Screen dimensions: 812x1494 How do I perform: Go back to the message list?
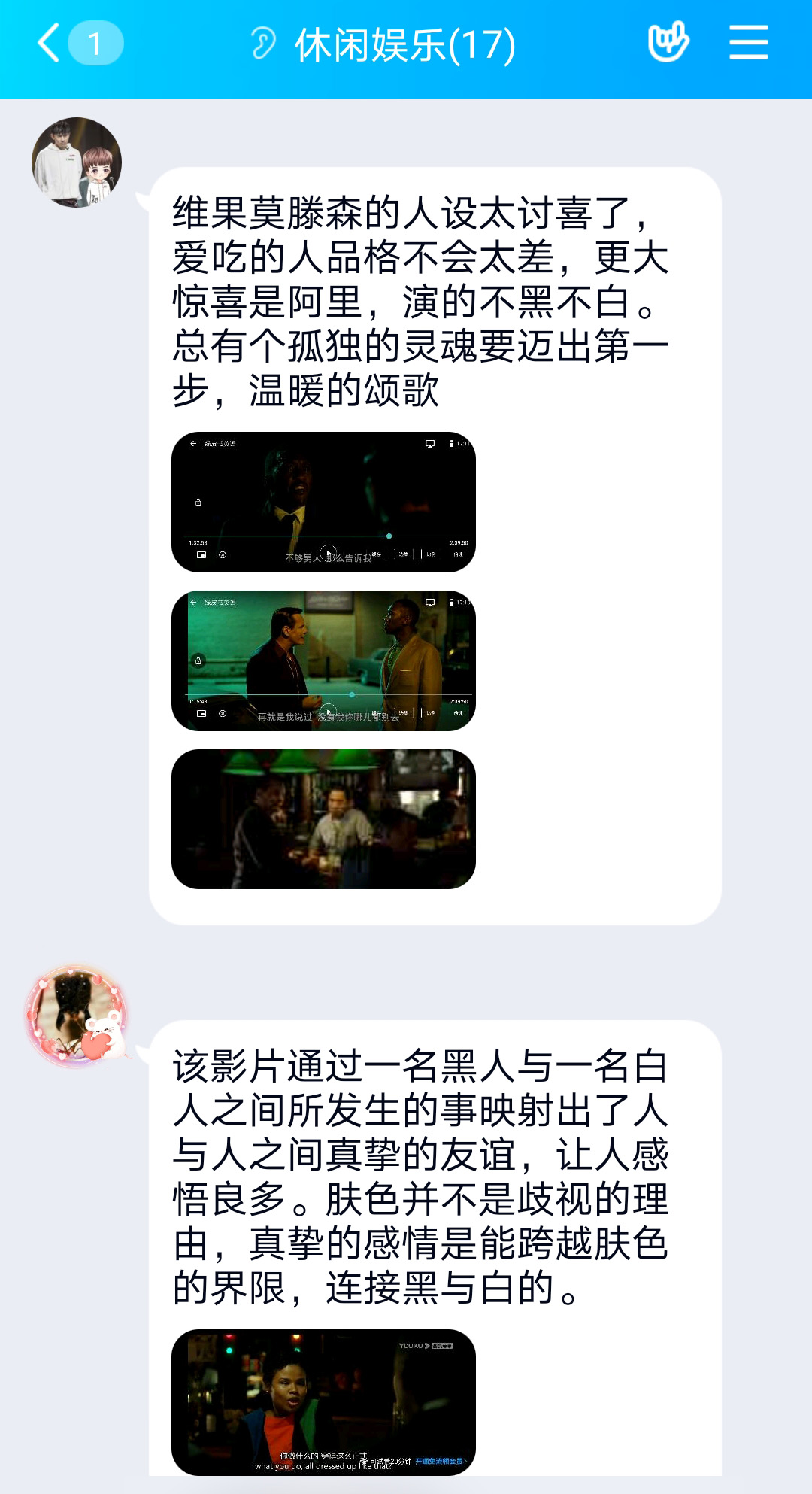[x=51, y=44]
